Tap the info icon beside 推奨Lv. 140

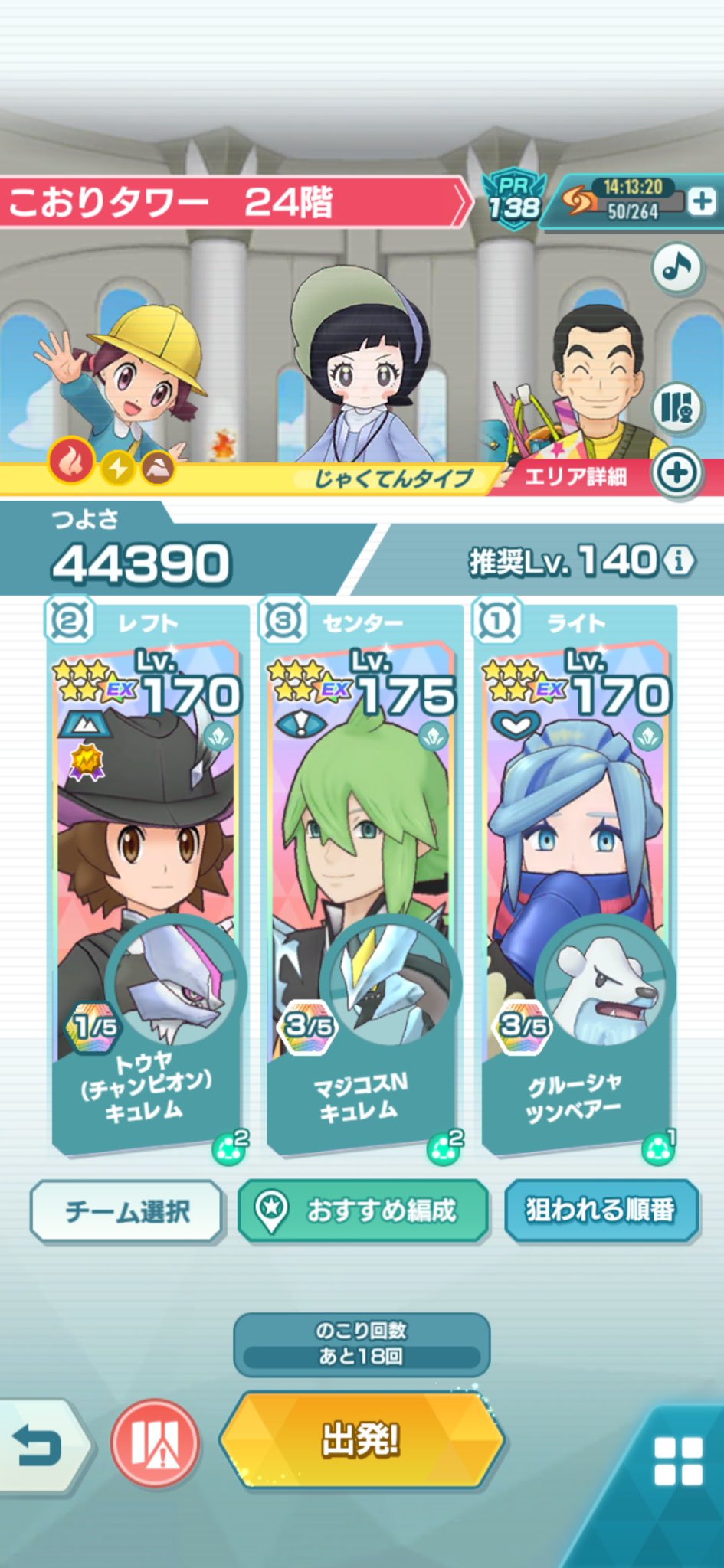(x=678, y=561)
